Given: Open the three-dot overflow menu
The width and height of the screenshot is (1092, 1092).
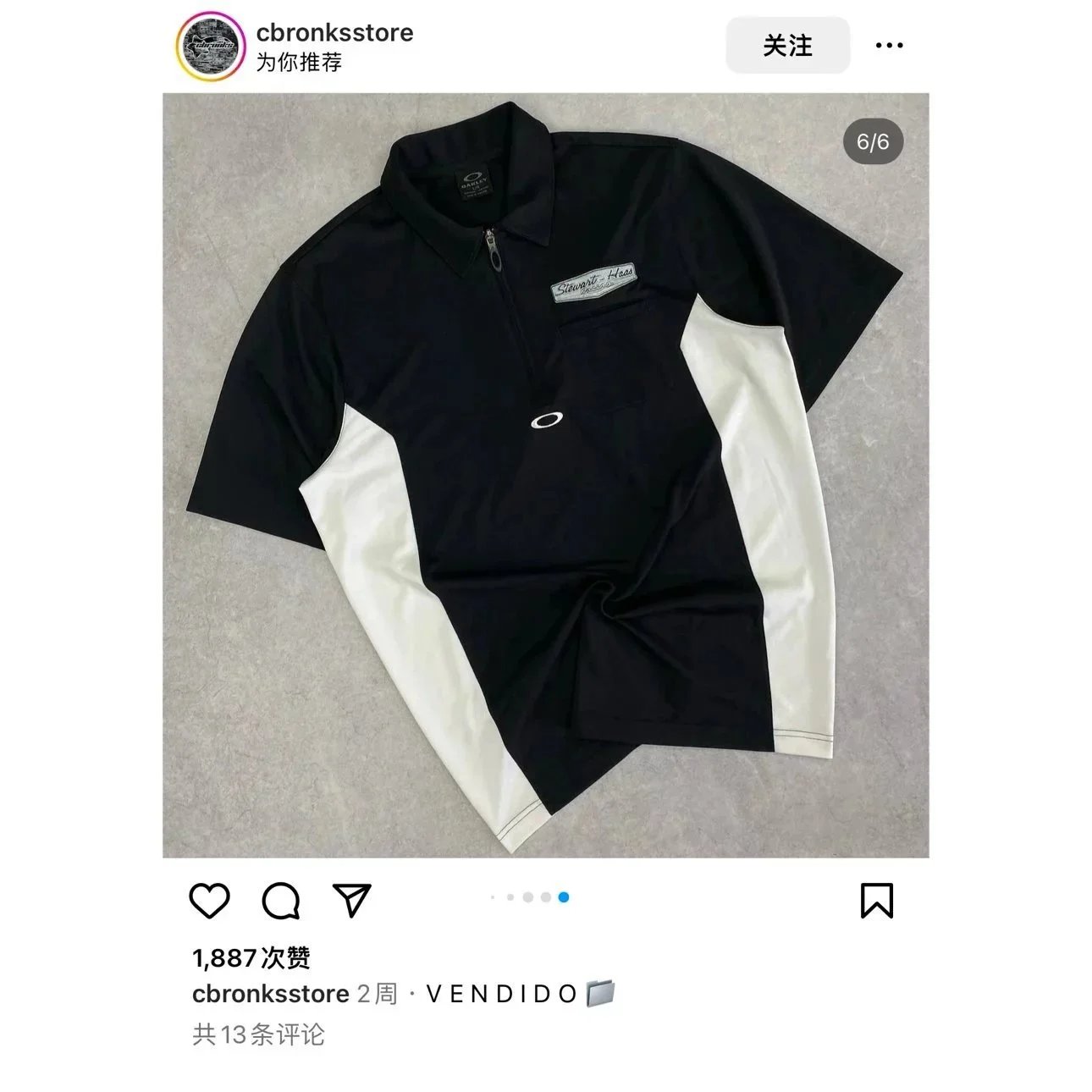Looking at the screenshot, I should 889,46.
